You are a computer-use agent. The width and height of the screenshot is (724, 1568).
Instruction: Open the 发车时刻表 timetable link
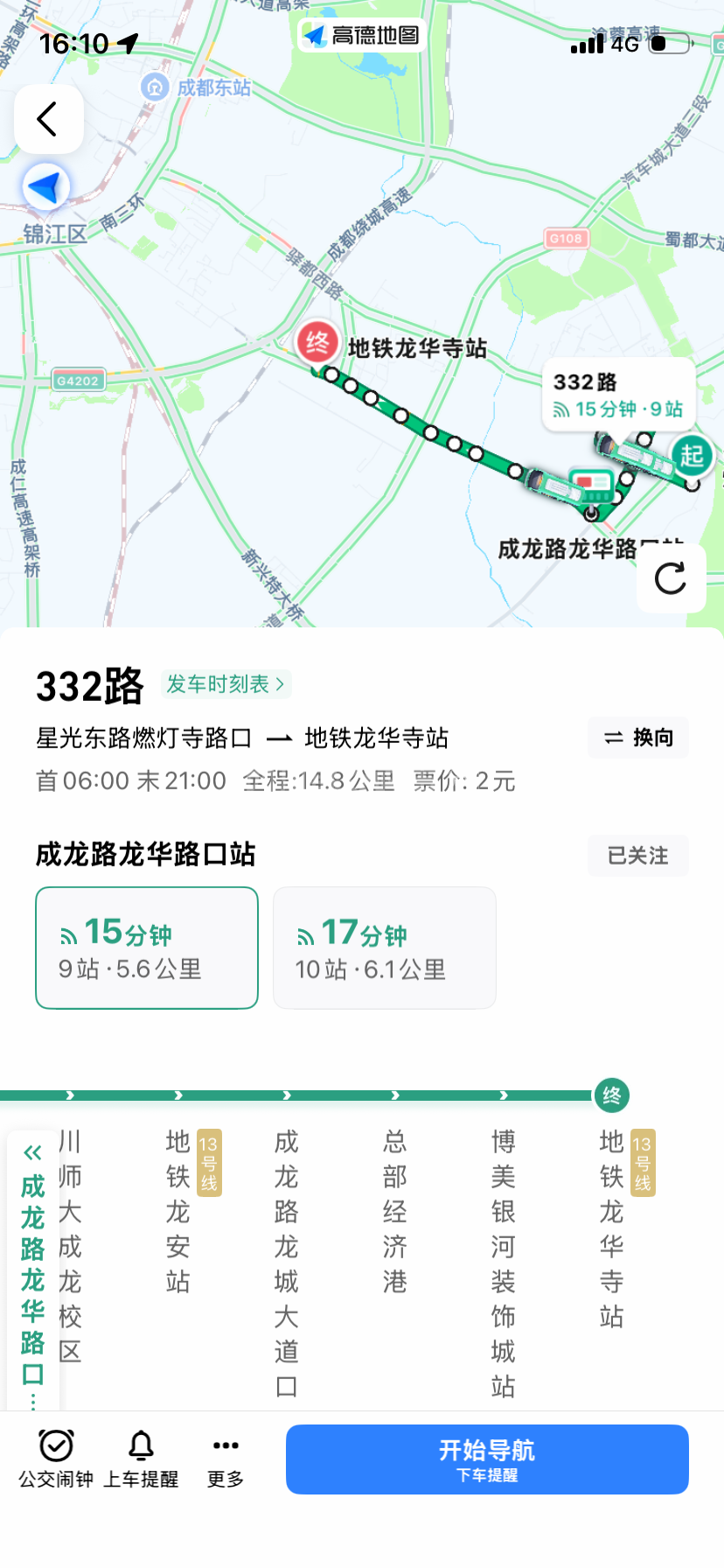(x=226, y=684)
